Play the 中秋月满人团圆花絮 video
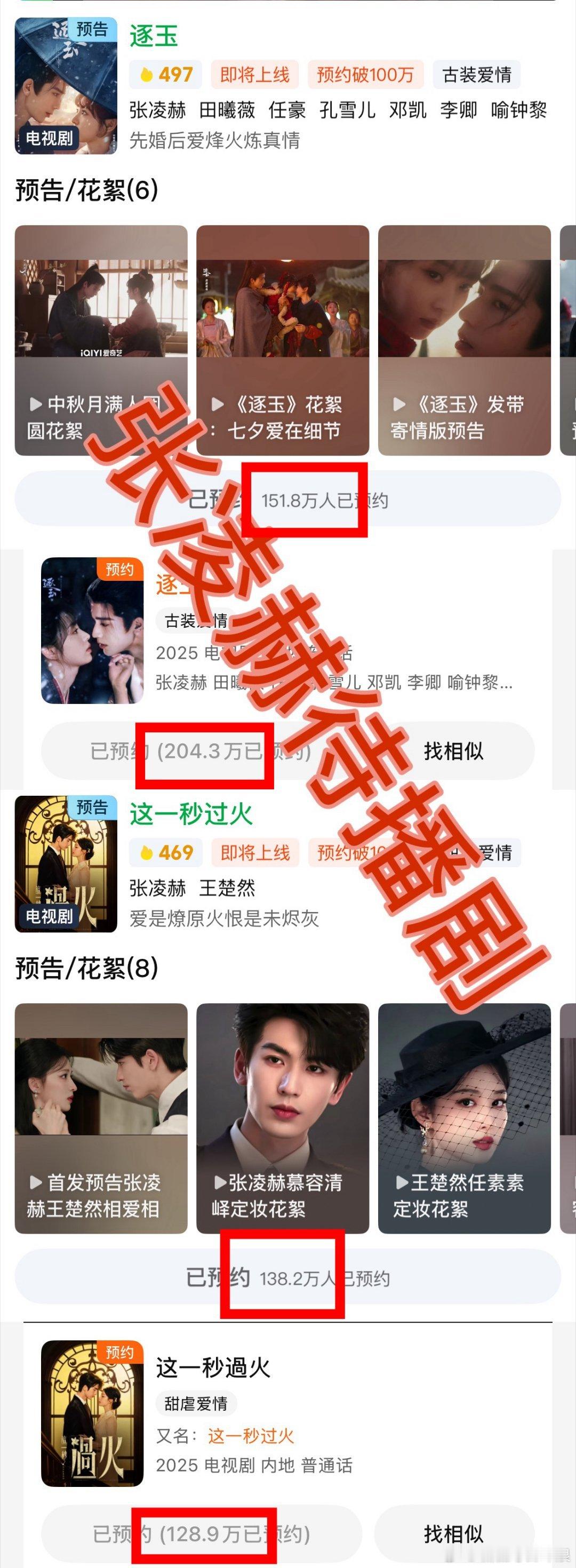This screenshot has width=576, height=1568. point(100,335)
